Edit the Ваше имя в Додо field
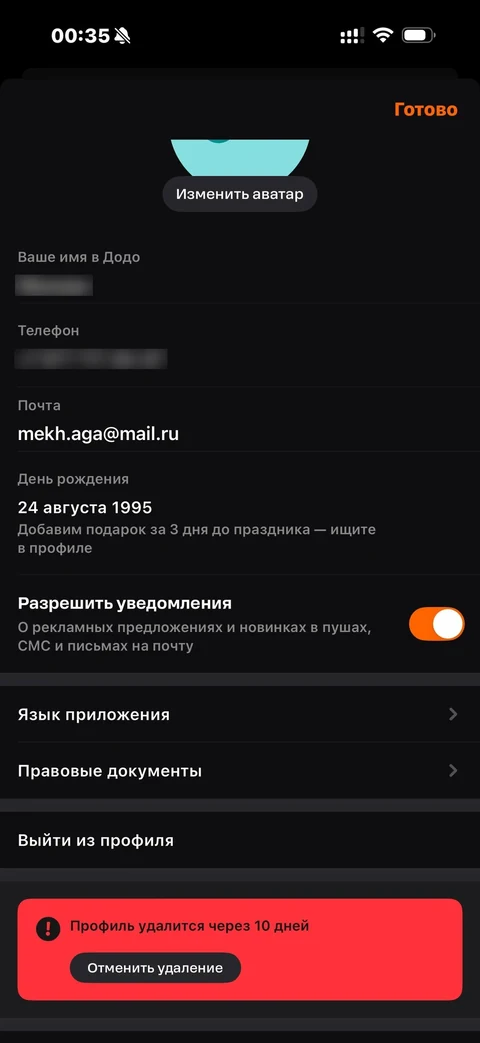This screenshot has height=1043, width=480. pyautogui.click(x=240, y=273)
